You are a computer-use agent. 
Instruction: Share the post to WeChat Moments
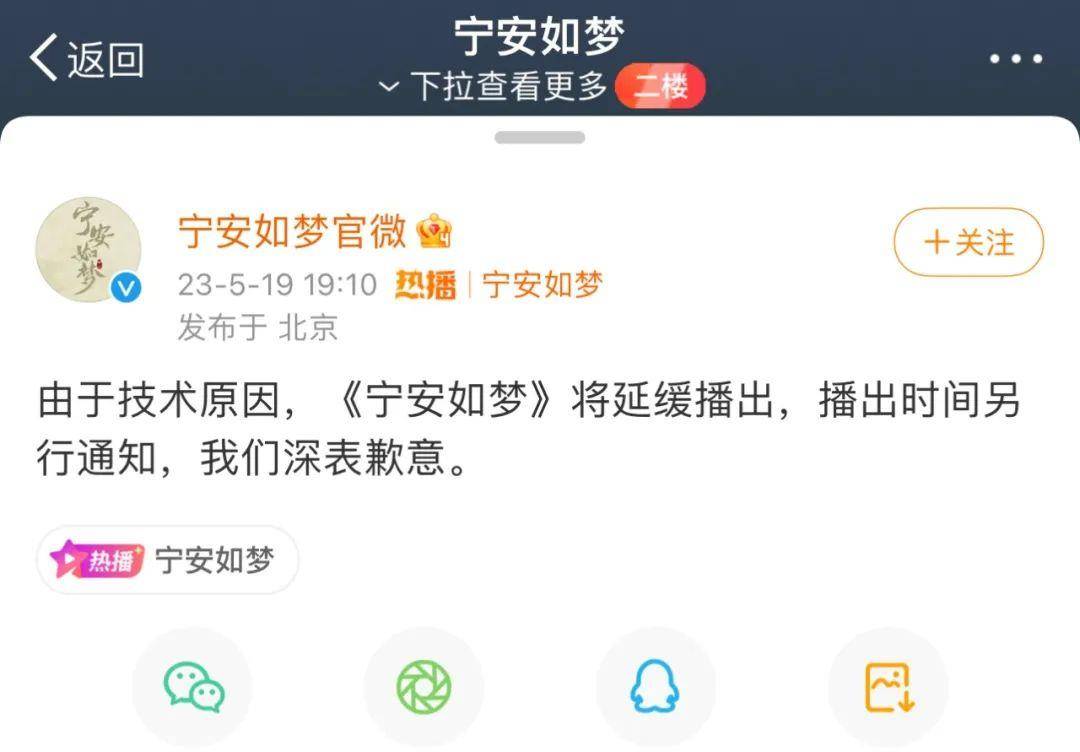[x=424, y=688]
